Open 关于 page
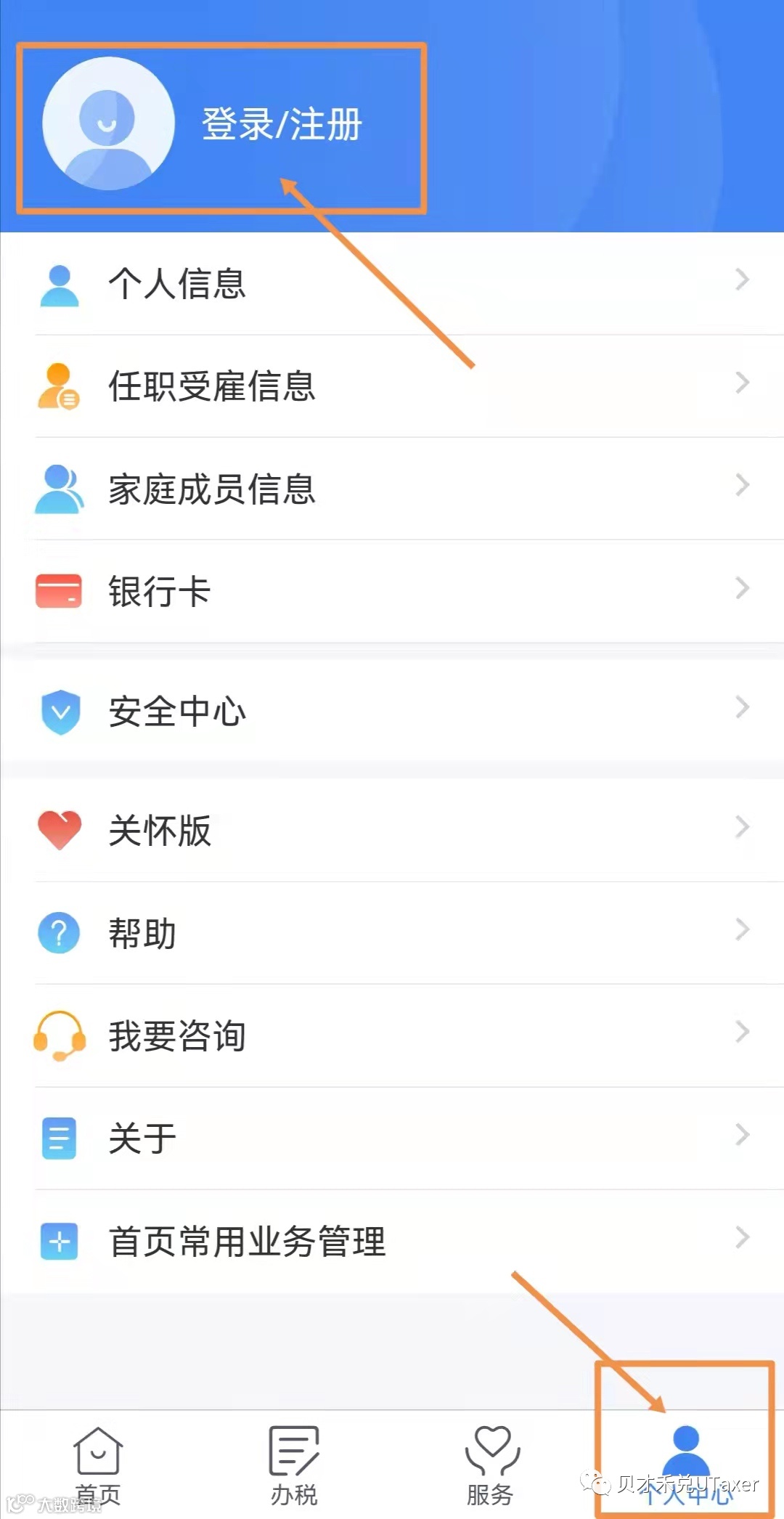 click(392, 1138)
